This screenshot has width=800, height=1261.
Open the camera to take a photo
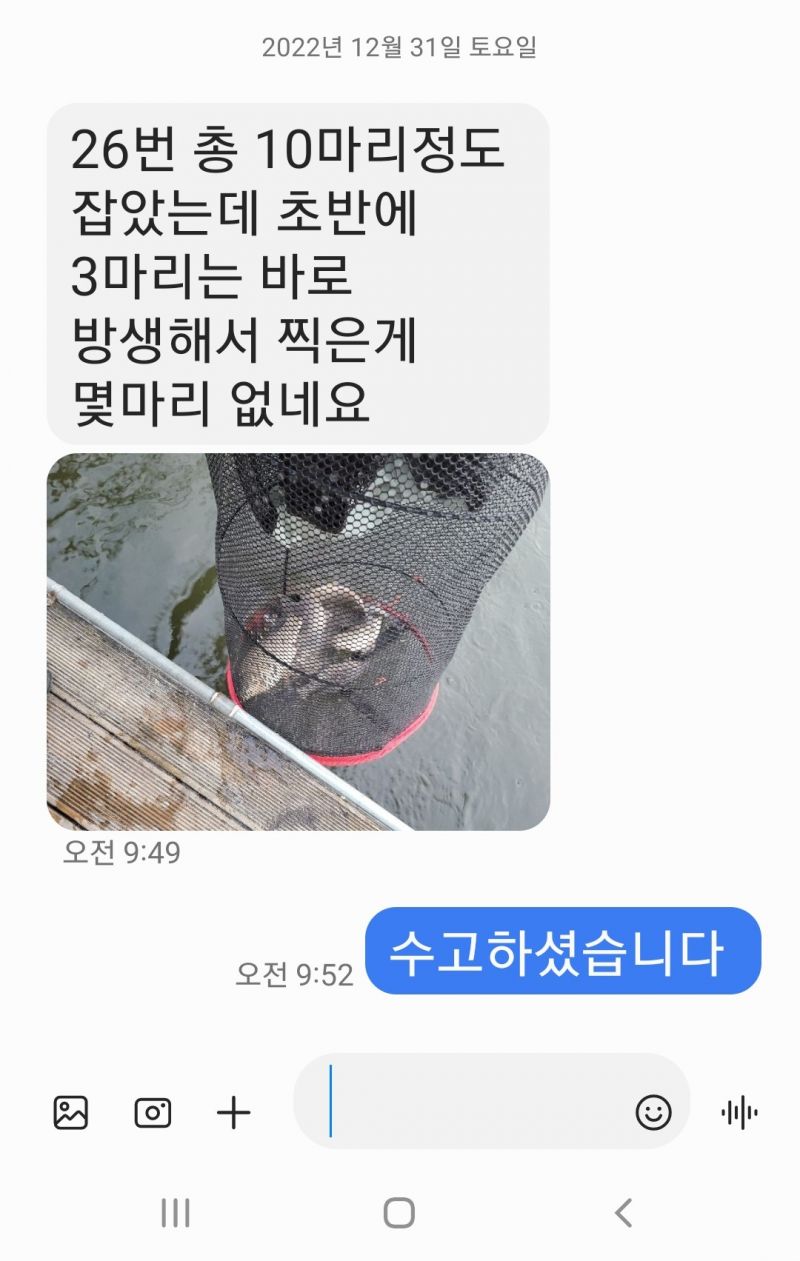click(x=153, y=1112)
